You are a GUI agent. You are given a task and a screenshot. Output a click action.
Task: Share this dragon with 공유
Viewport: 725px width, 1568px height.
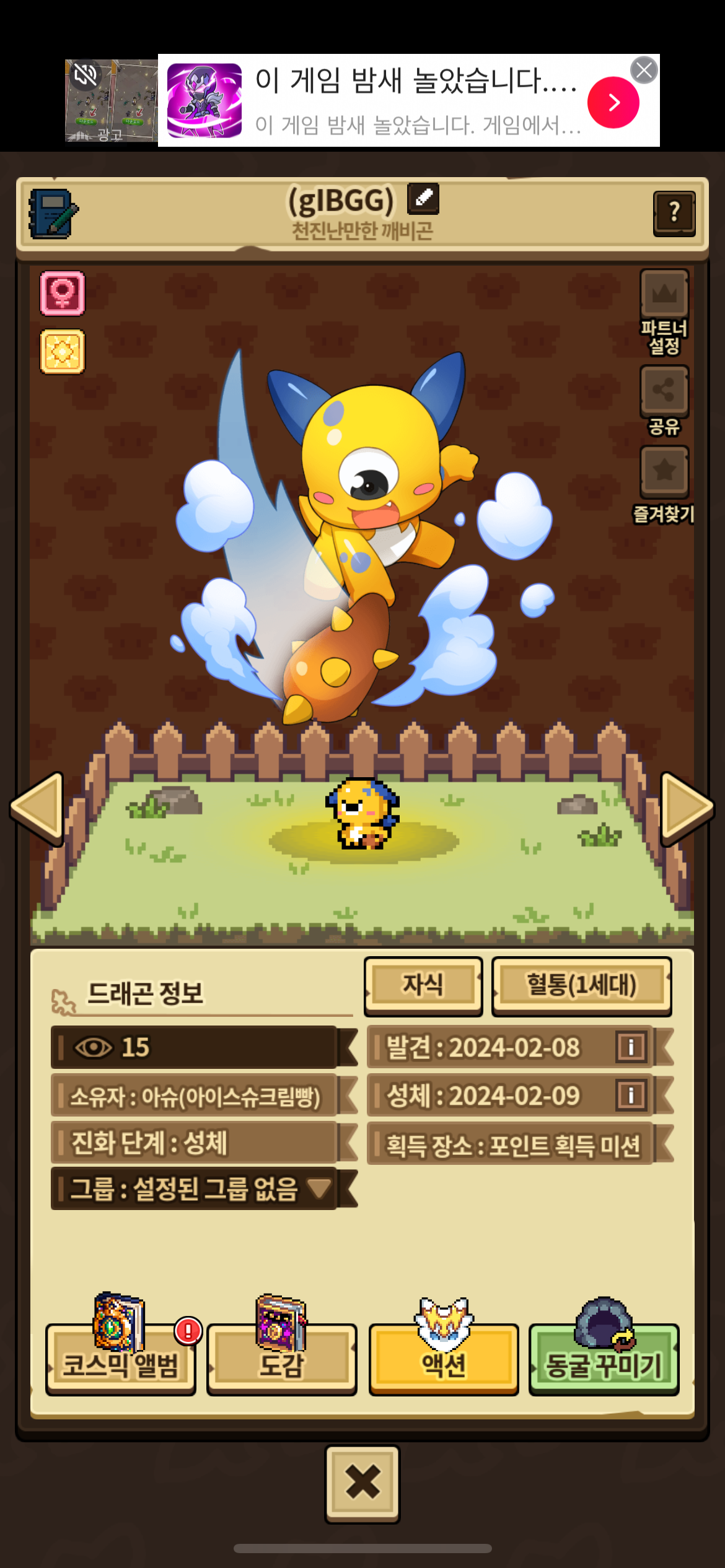click(x=664, y=391)
